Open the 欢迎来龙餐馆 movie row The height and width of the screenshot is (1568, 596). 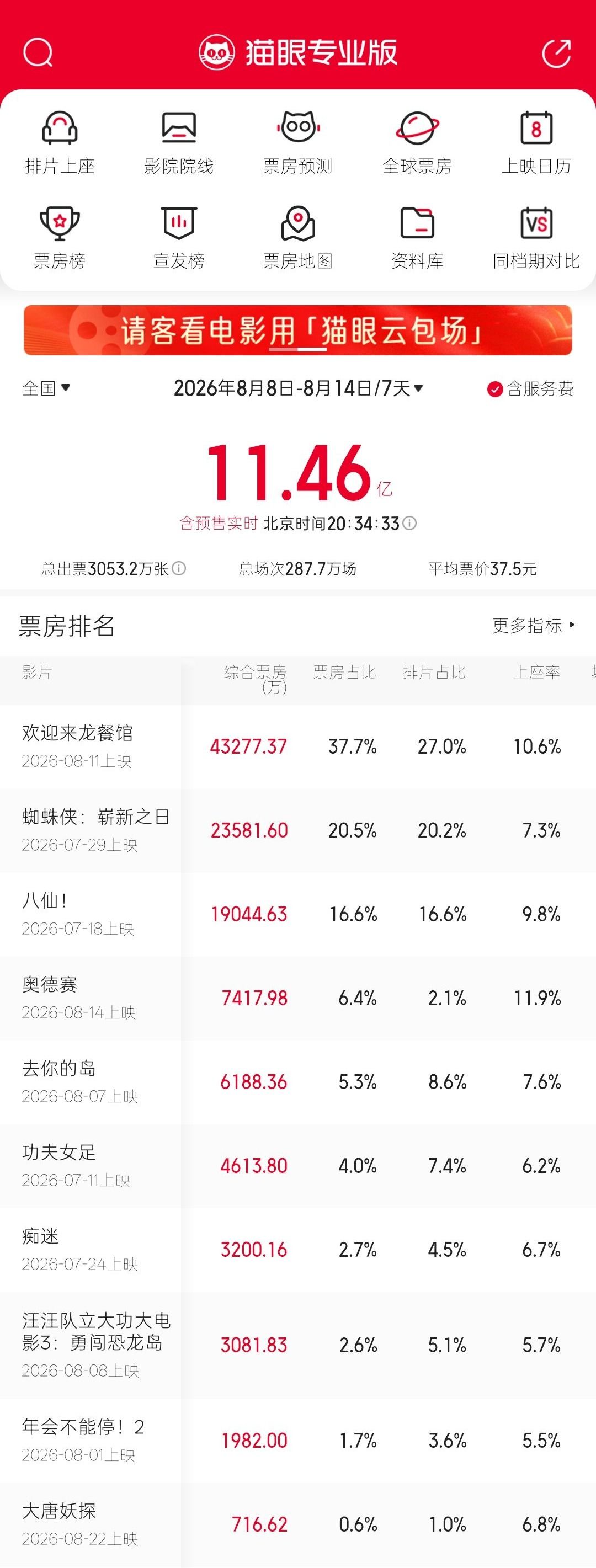coord(297,746)
